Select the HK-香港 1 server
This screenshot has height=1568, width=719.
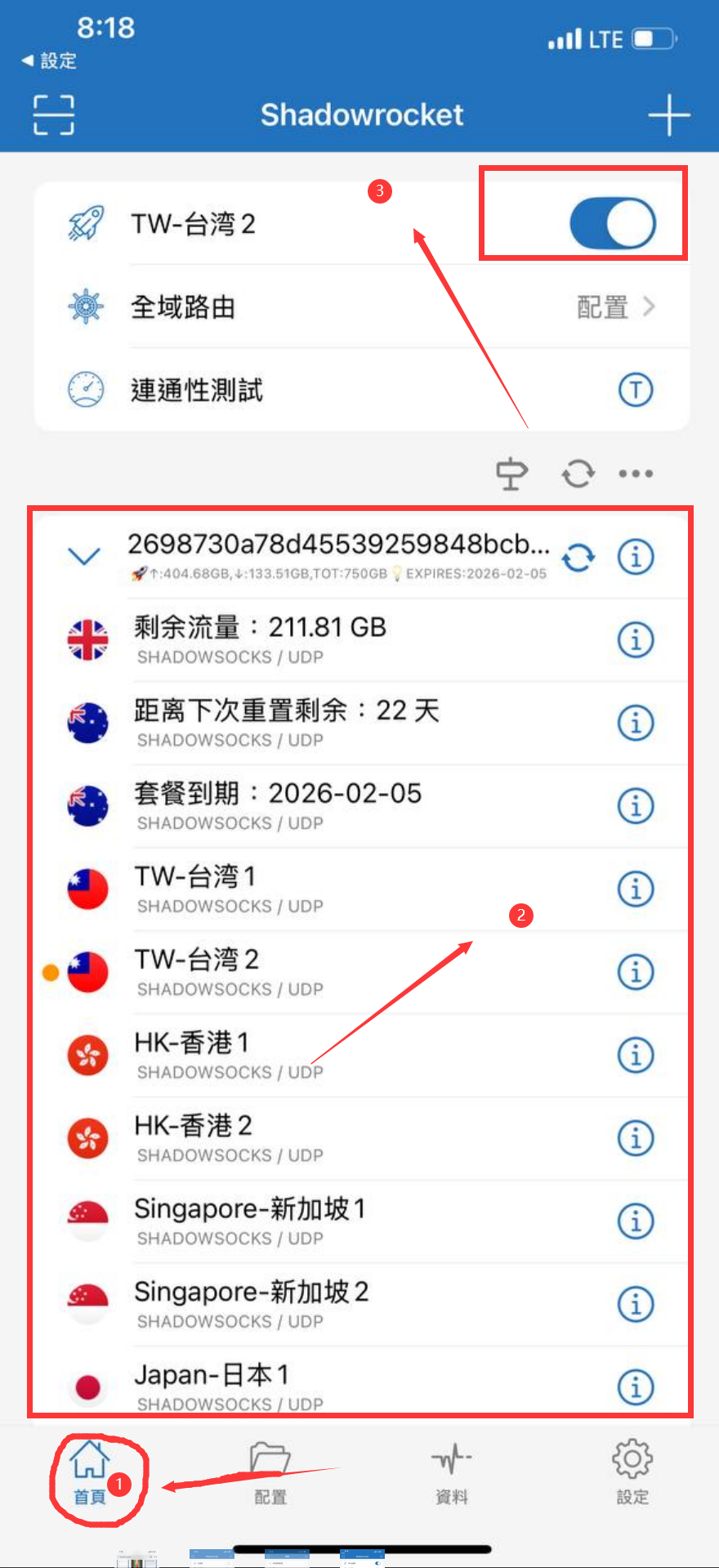coord(327,1055)
